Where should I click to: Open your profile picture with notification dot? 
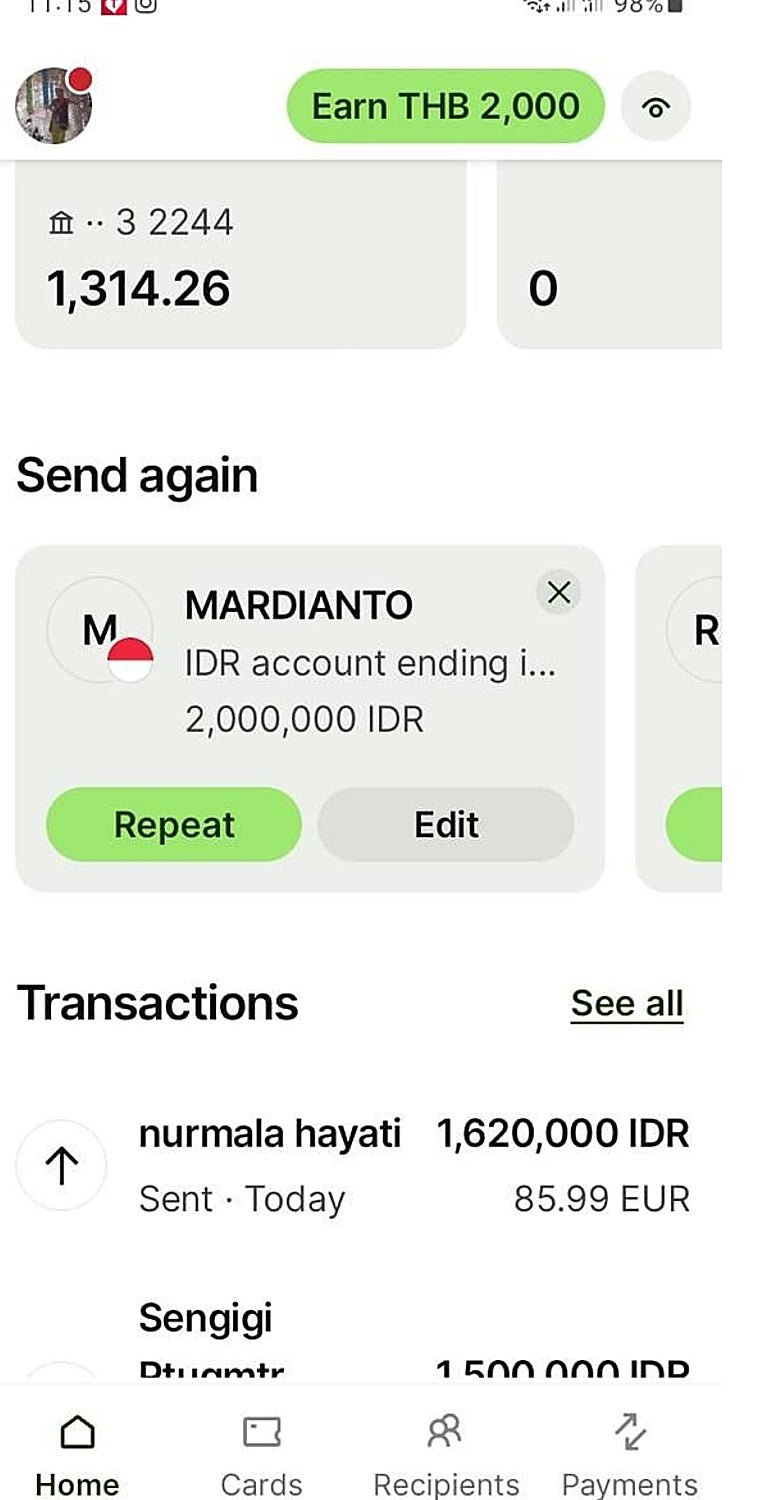tap(53, 105)
